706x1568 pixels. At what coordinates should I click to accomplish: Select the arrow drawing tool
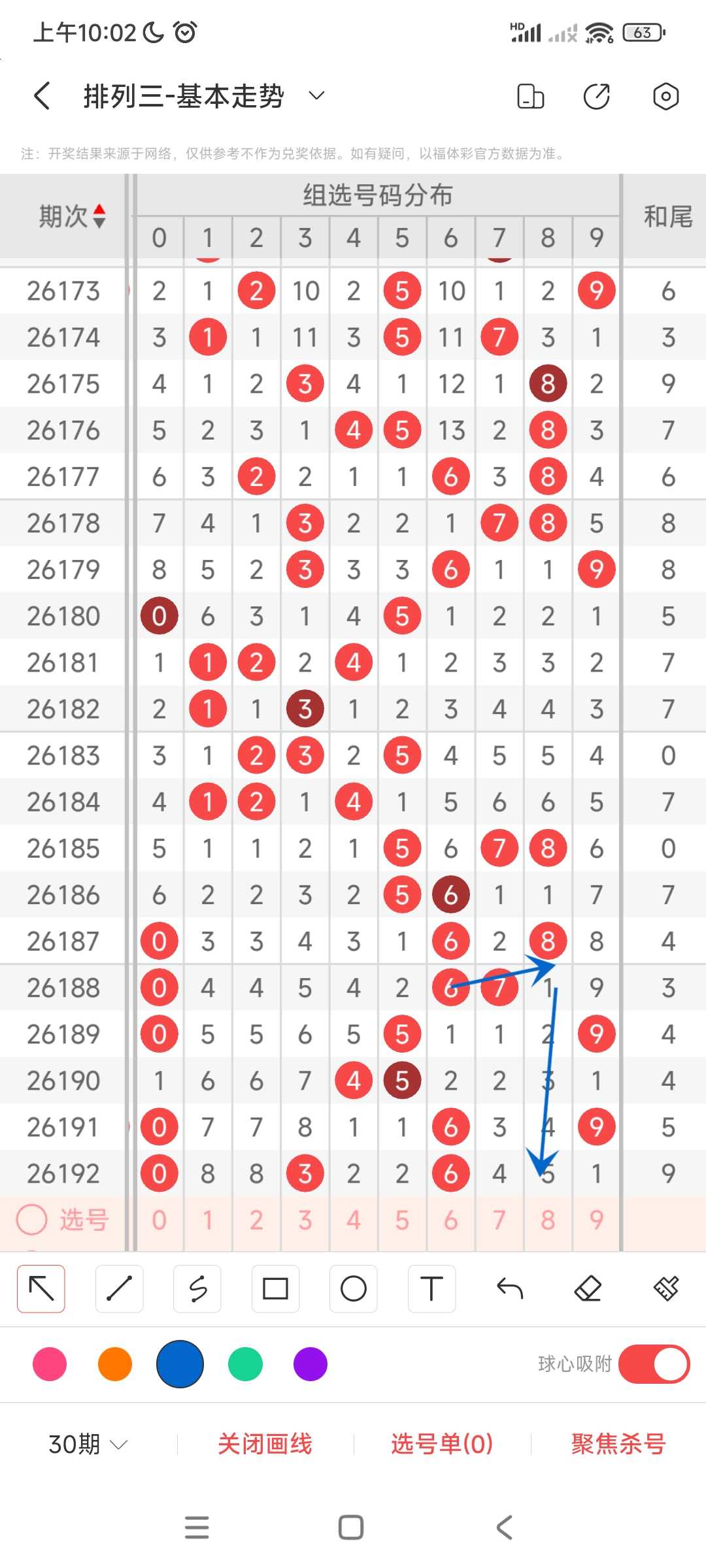pos(41,1289)
